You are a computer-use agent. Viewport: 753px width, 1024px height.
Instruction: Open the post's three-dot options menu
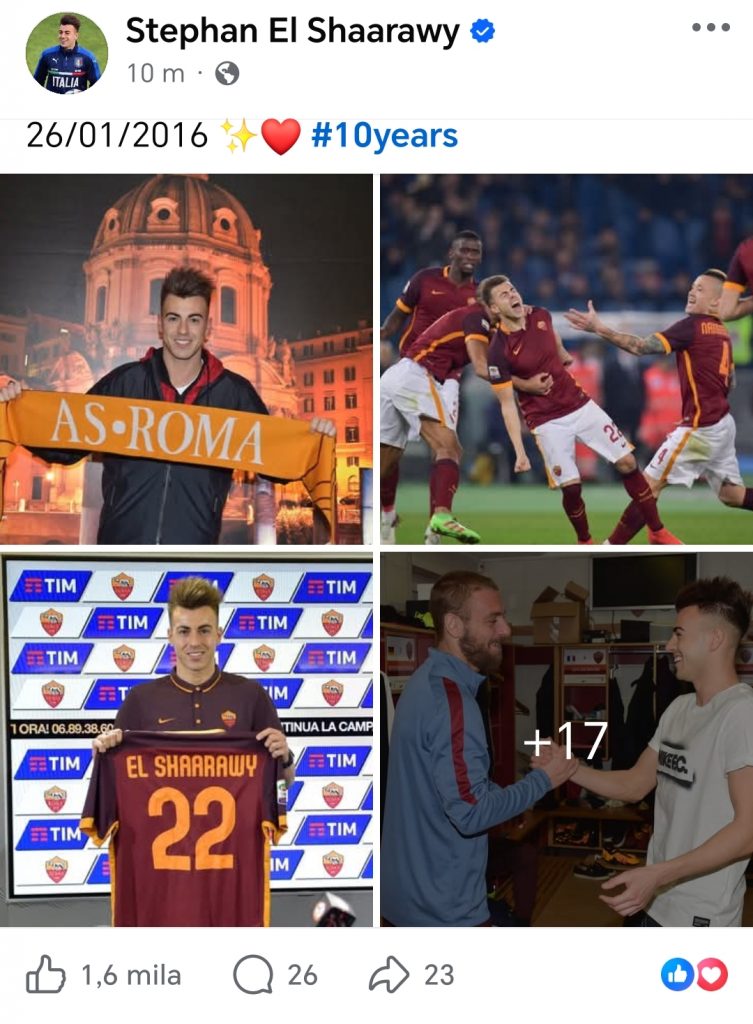(x=710, y=28)
